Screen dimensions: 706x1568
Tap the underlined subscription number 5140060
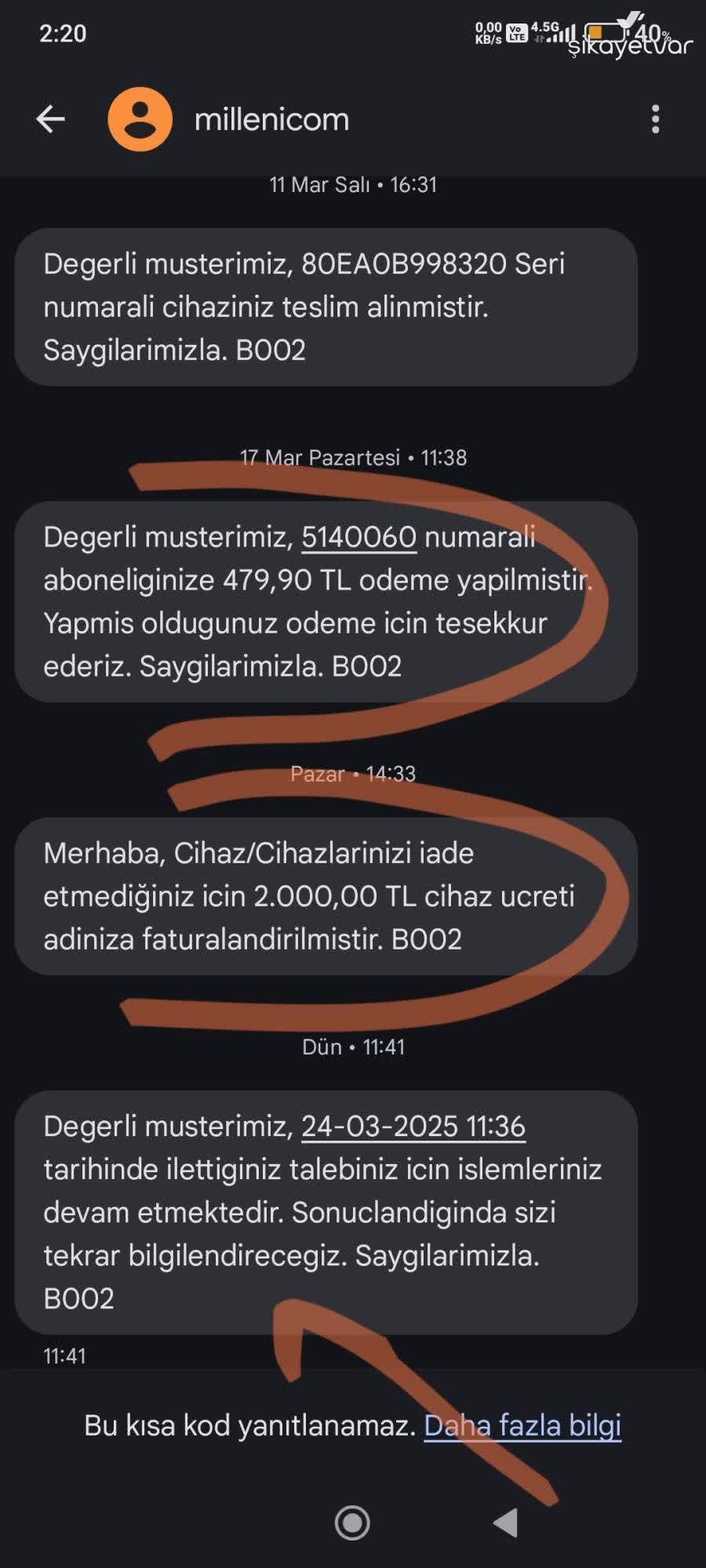click(359, 538)
